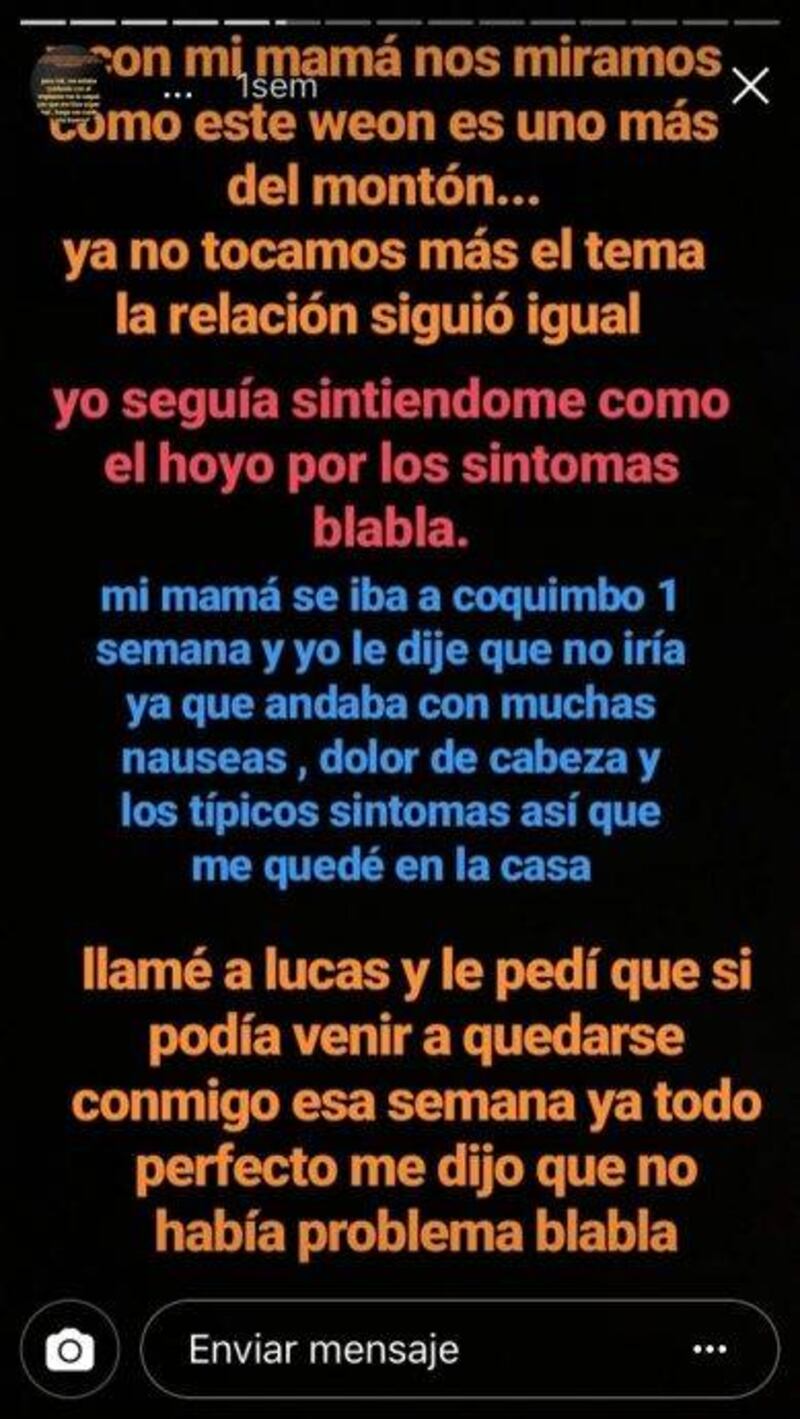Open the story options menu

(x=711, y=1350)
